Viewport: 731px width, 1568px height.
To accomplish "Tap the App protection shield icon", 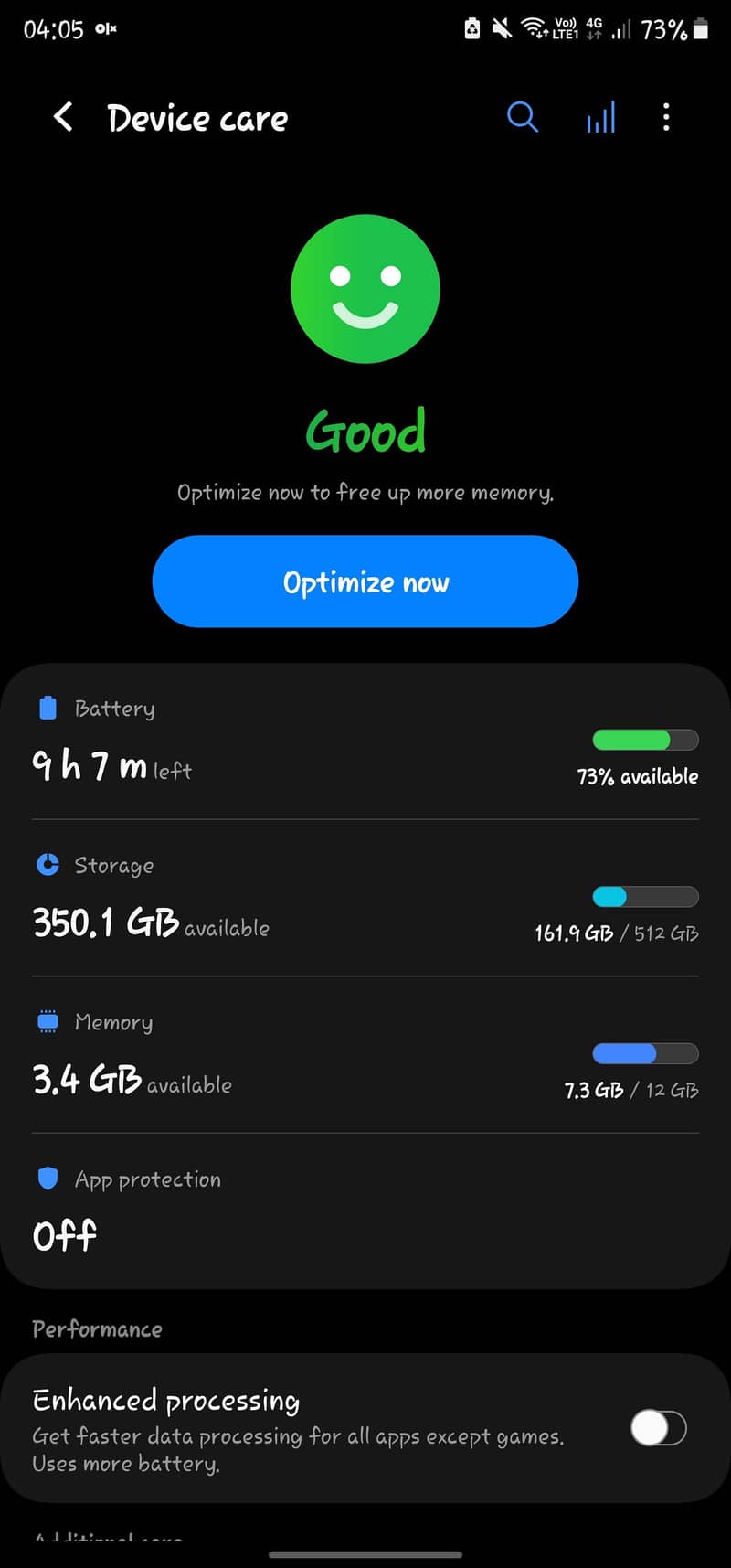I will [47, 1179].
